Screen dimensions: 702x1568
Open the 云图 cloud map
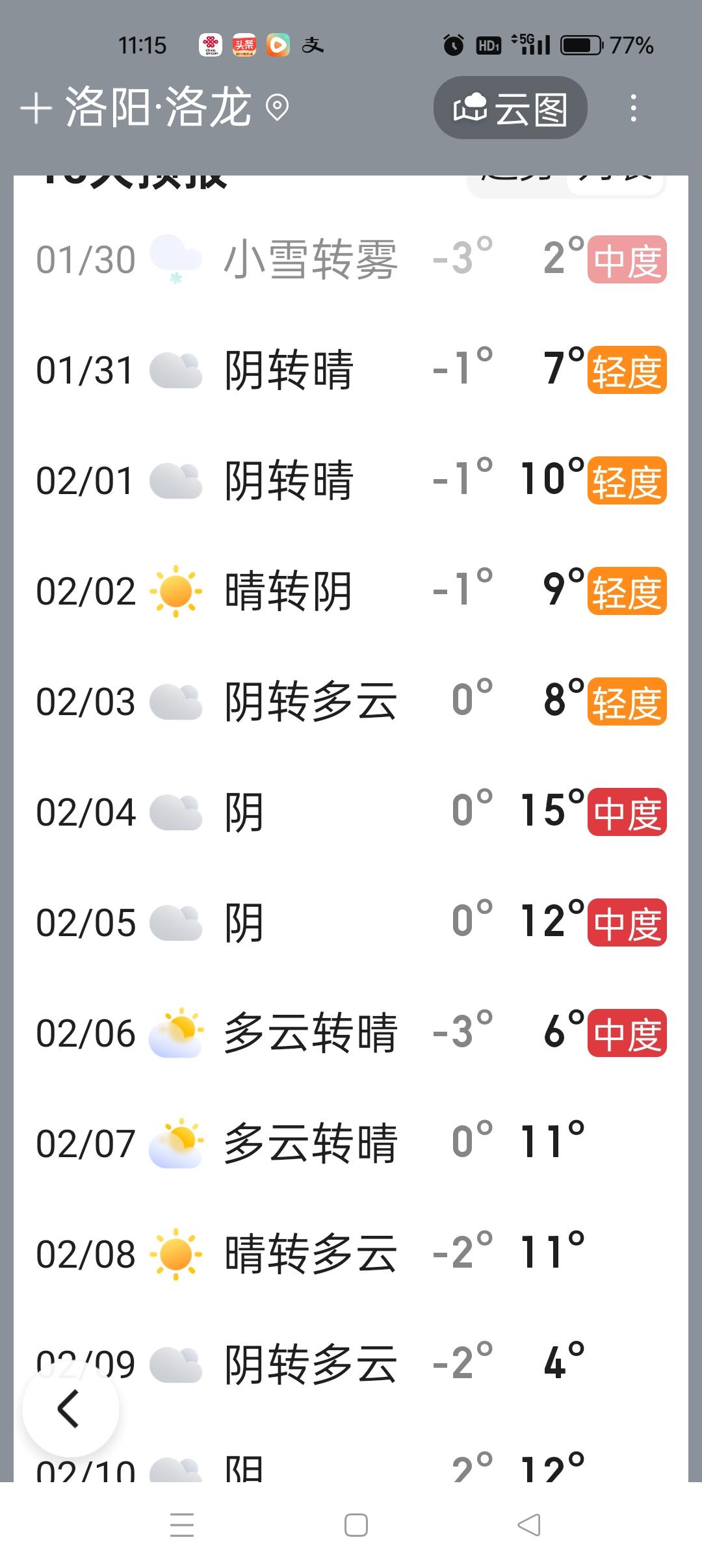tap(510, 108)
